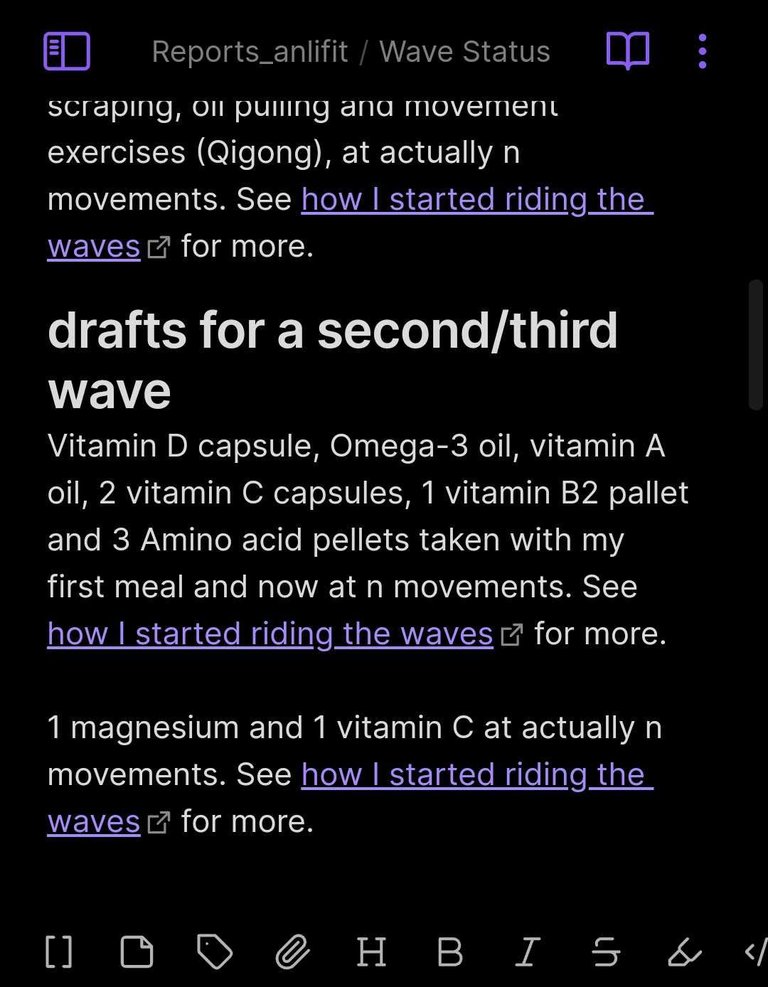This screenshot has width=768, height=987.
Task: Make text bold with the B button
Action: 450,953
